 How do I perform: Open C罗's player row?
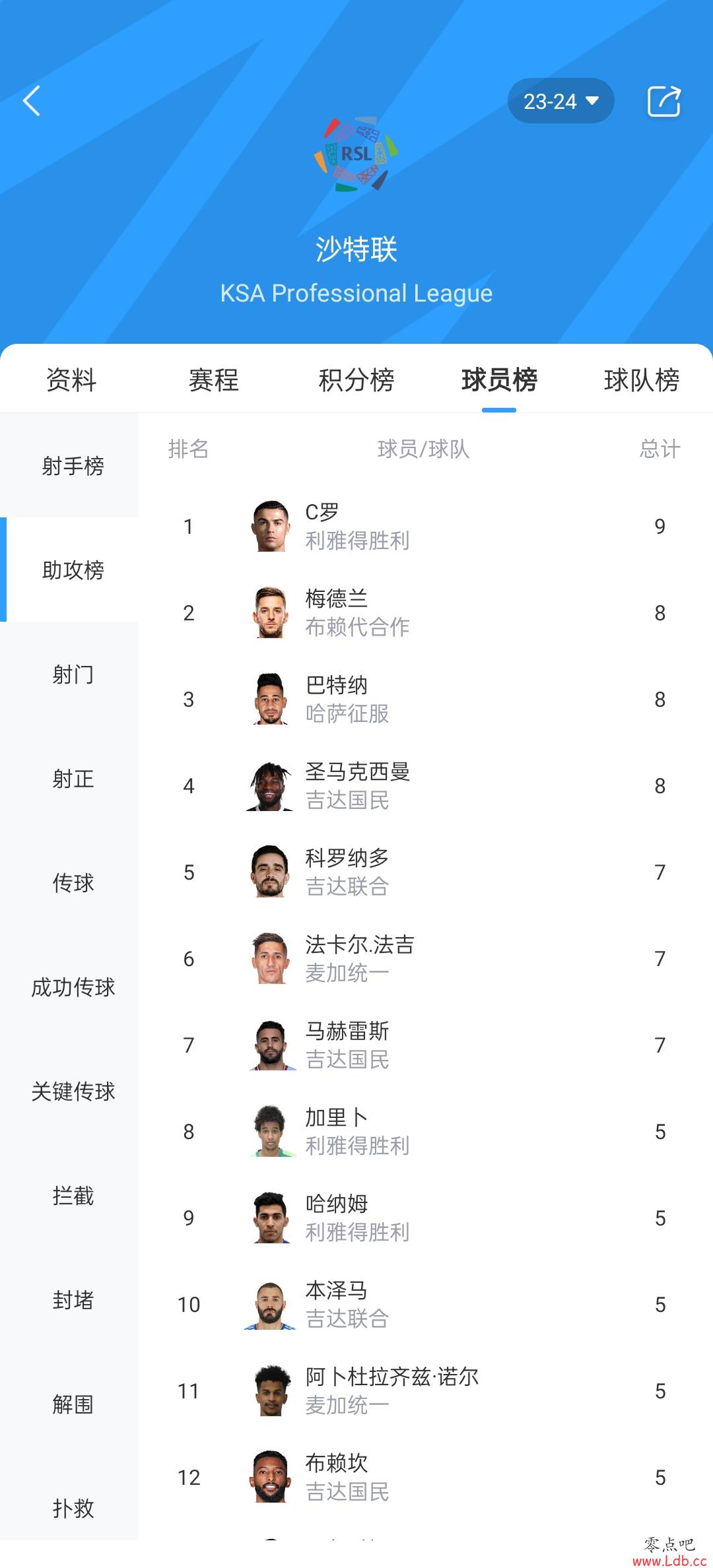pyautogui.click(x=426, y=526)
